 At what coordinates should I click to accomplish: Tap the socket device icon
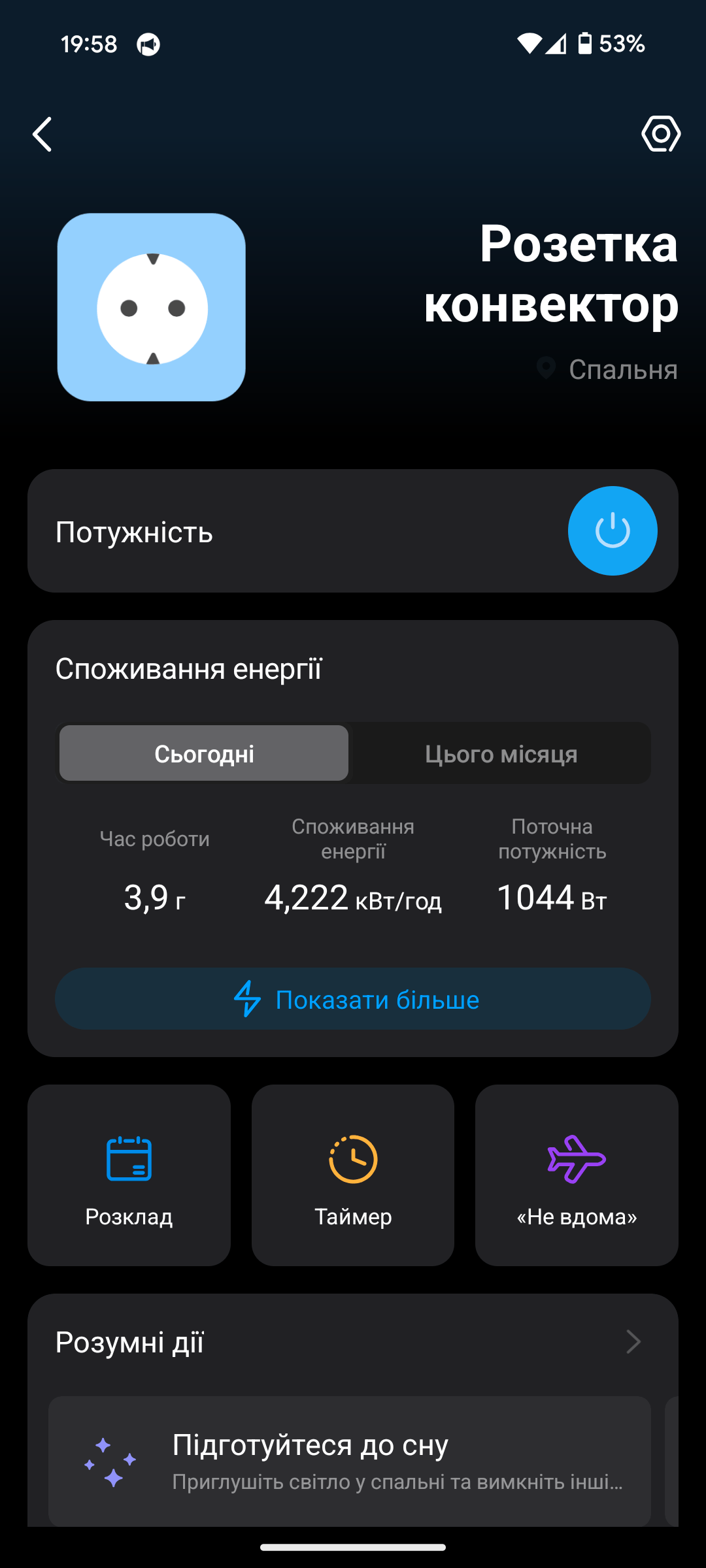(x=152, y=307)
